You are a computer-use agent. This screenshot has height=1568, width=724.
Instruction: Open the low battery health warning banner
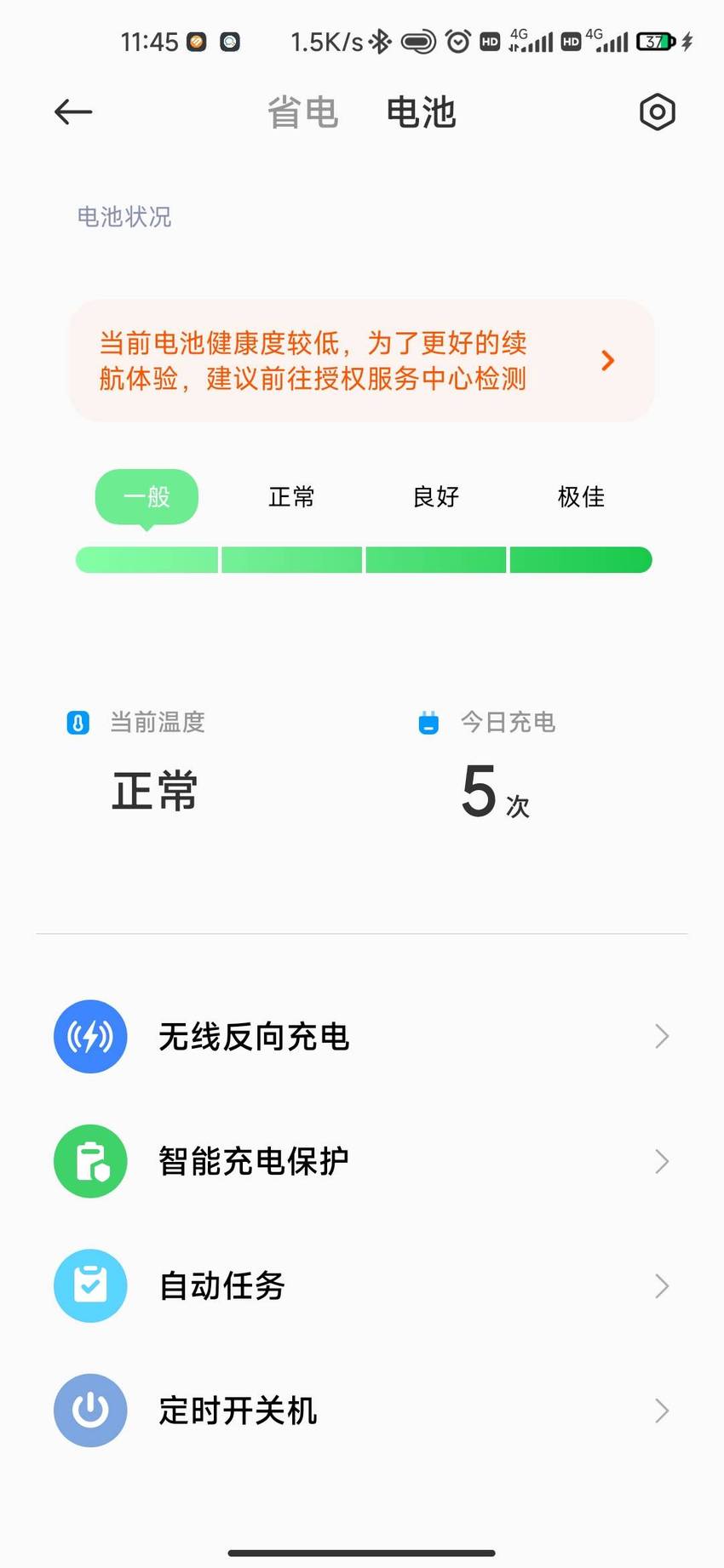[362, 360]
